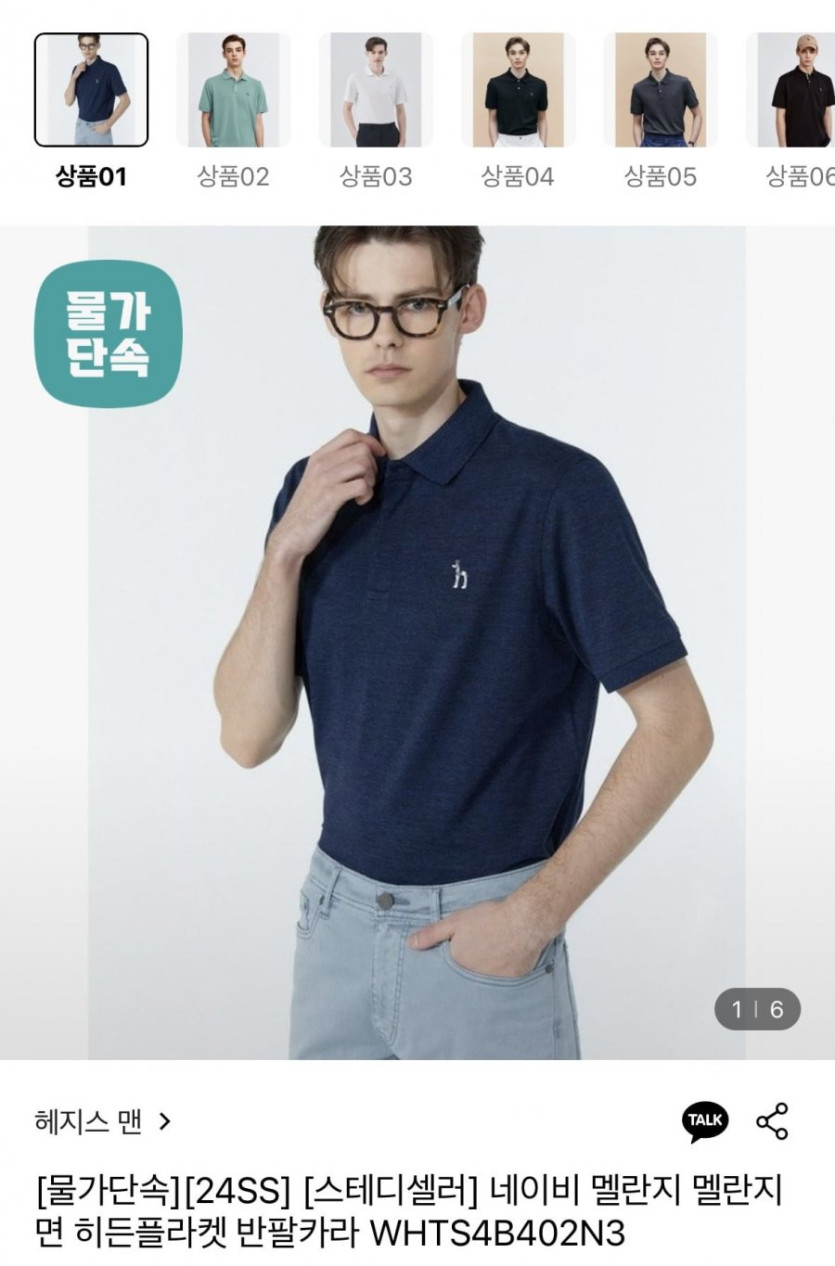Image resolution: width=835 pixels, height=1266 pixels.
Task: Select the 상품03 white polo thumbnail
Action: [375, 90]
